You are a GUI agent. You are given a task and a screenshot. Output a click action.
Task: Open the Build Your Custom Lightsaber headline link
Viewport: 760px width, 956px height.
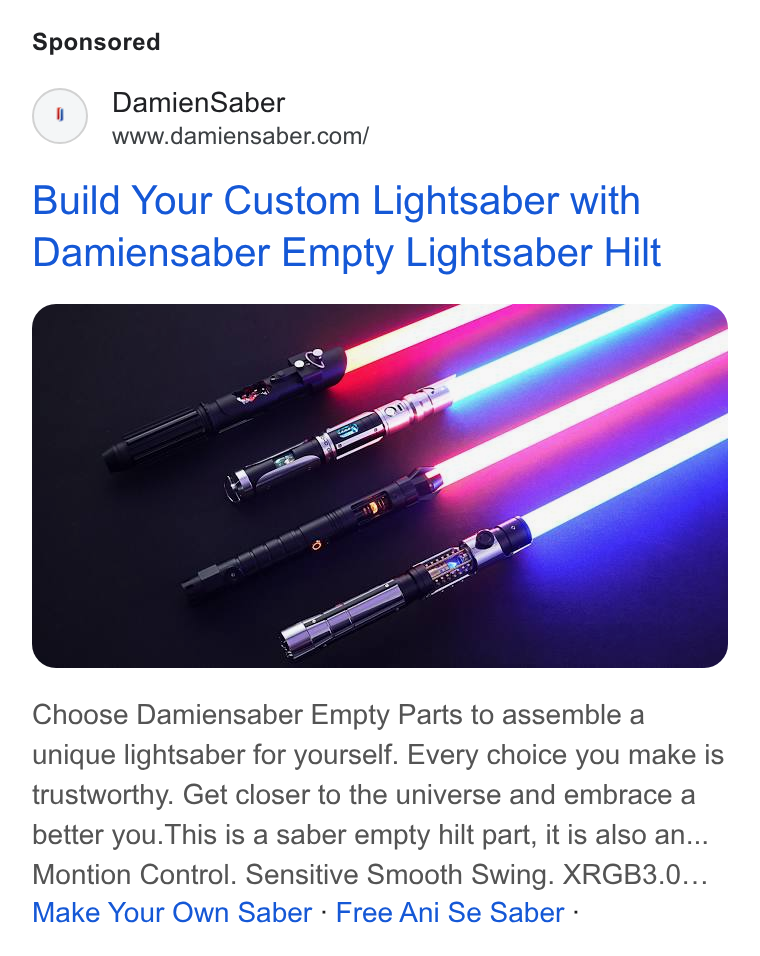pos(346,226)
